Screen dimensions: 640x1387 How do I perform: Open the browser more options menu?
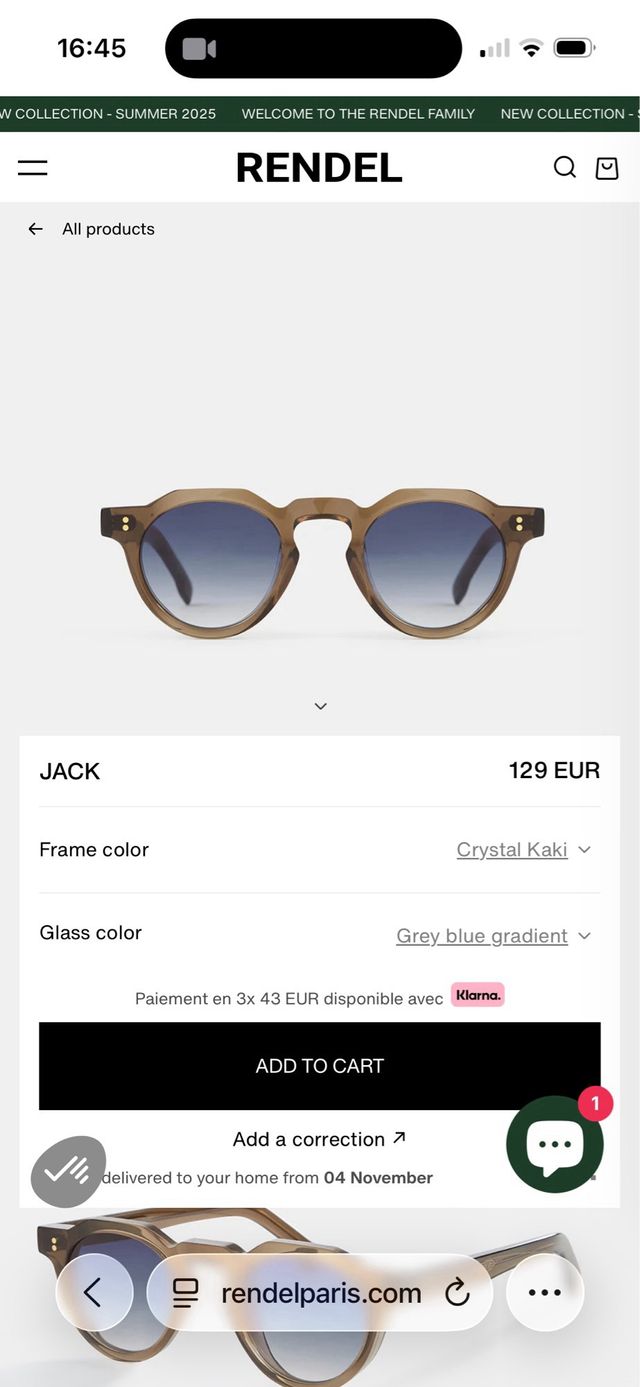544,1293
